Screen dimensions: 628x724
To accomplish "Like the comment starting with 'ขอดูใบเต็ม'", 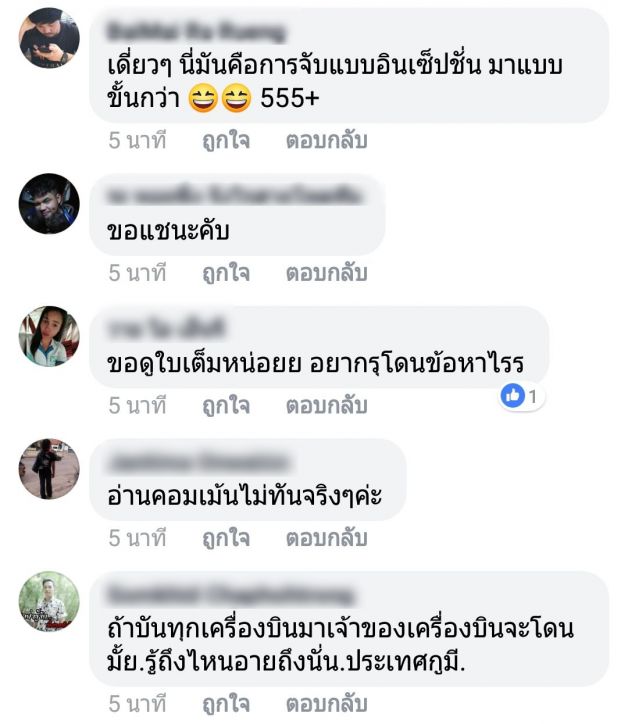I will pyautogui.click(x=225, y=406).
